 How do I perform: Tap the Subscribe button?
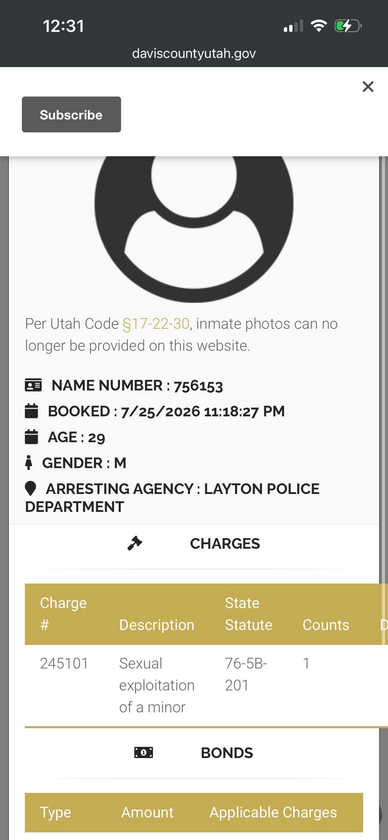coord(71,115)
